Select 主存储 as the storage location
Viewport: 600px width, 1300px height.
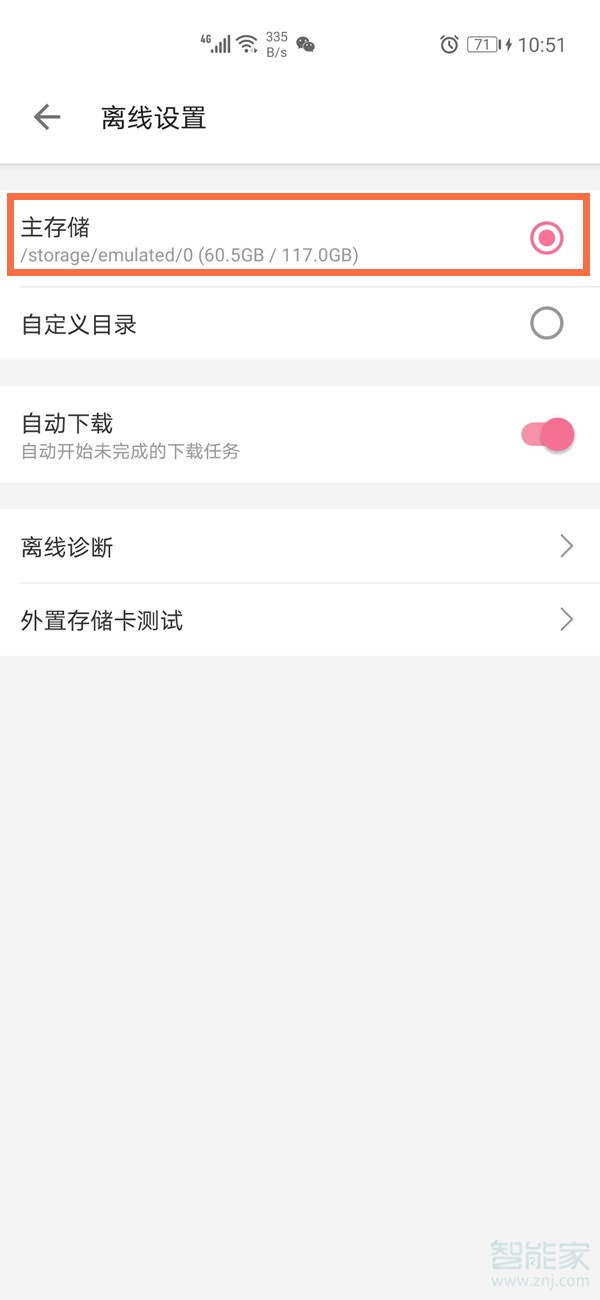546,238
